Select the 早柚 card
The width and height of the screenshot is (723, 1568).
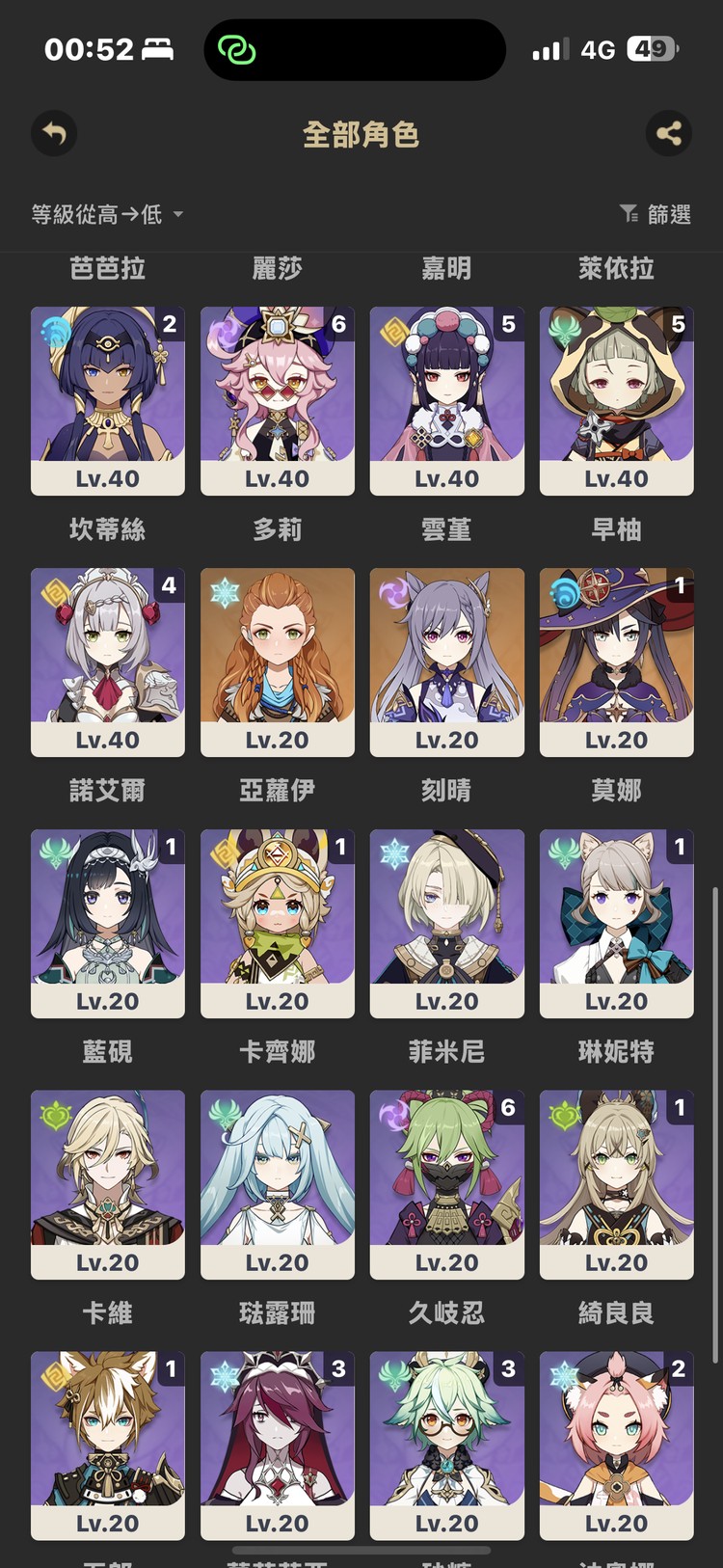[x=617, y=401]
